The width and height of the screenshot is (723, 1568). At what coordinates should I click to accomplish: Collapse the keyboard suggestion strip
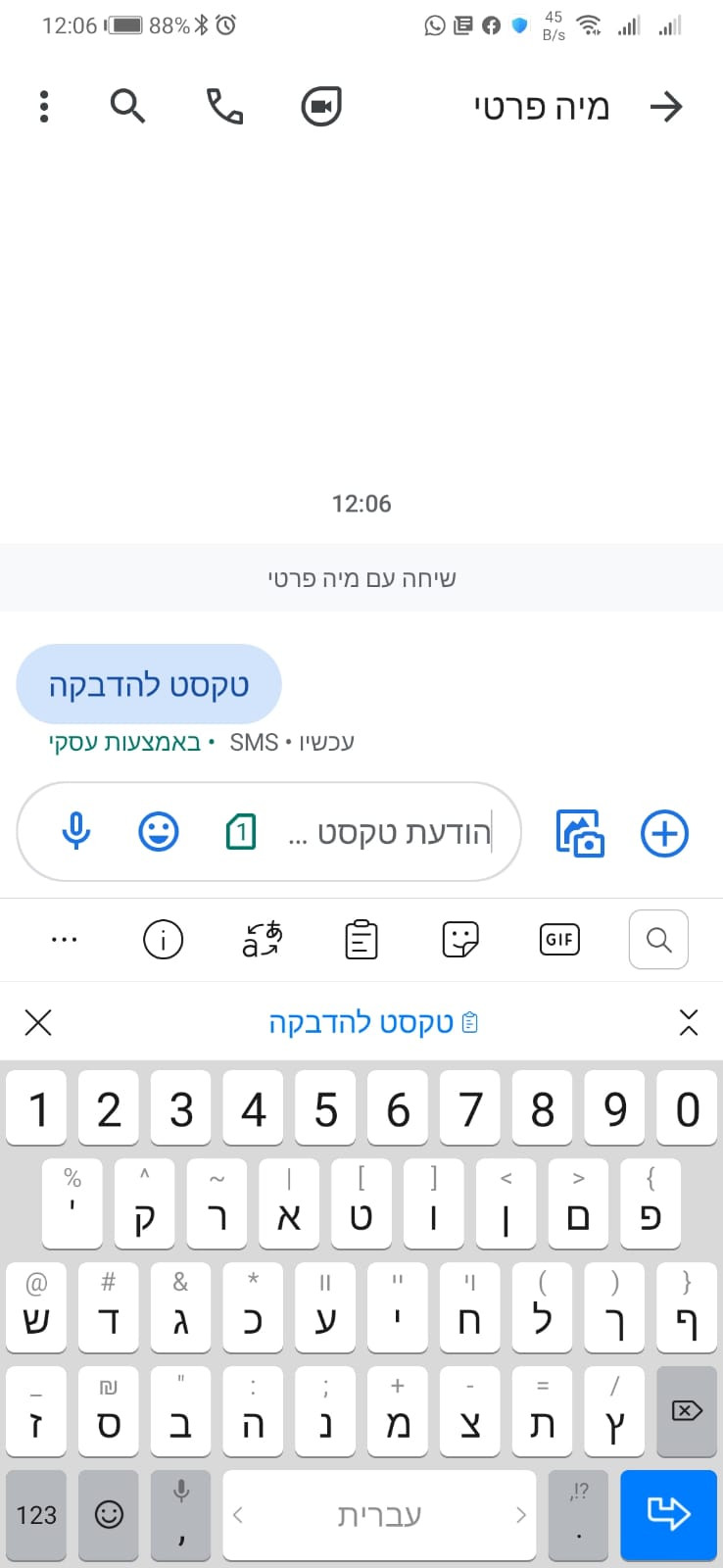(x=689, y=1023)
